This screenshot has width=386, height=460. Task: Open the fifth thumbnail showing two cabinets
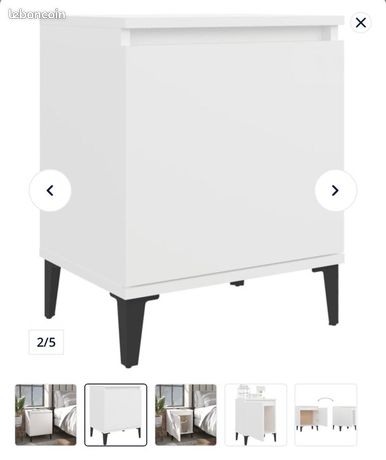pyautogui.click(x=326, y=415)
